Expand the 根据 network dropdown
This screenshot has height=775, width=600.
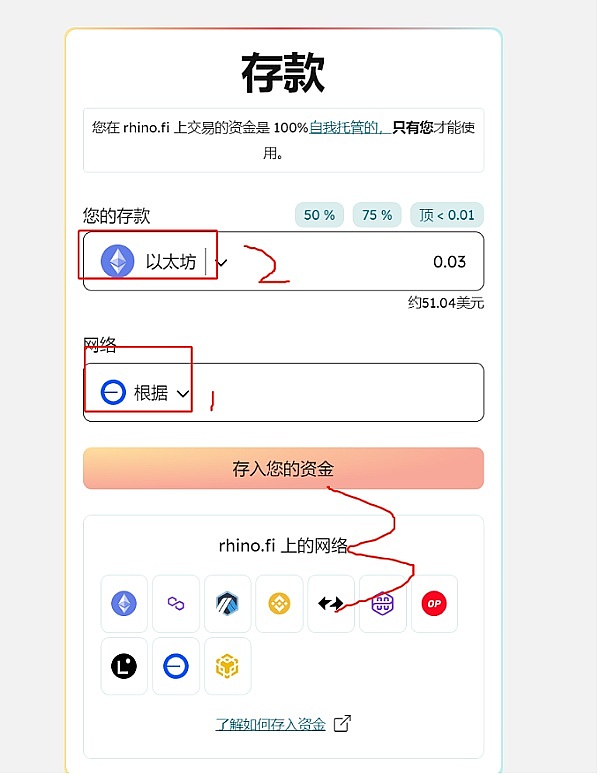click(x=146, y=393)
